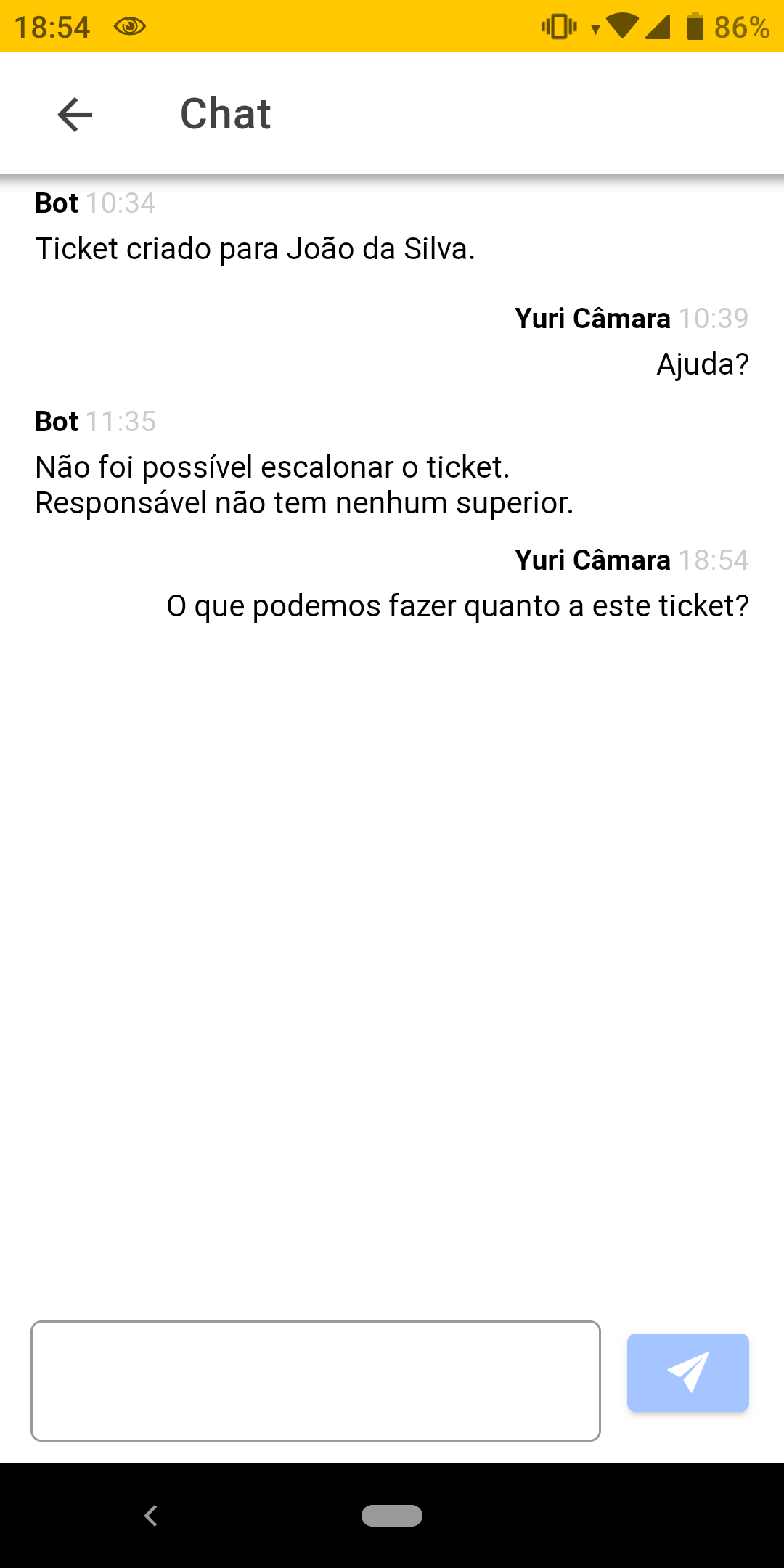Tap the vibrate mode icon in the status bar
This screenshot has width=784, height=1568.
point(557,26)
